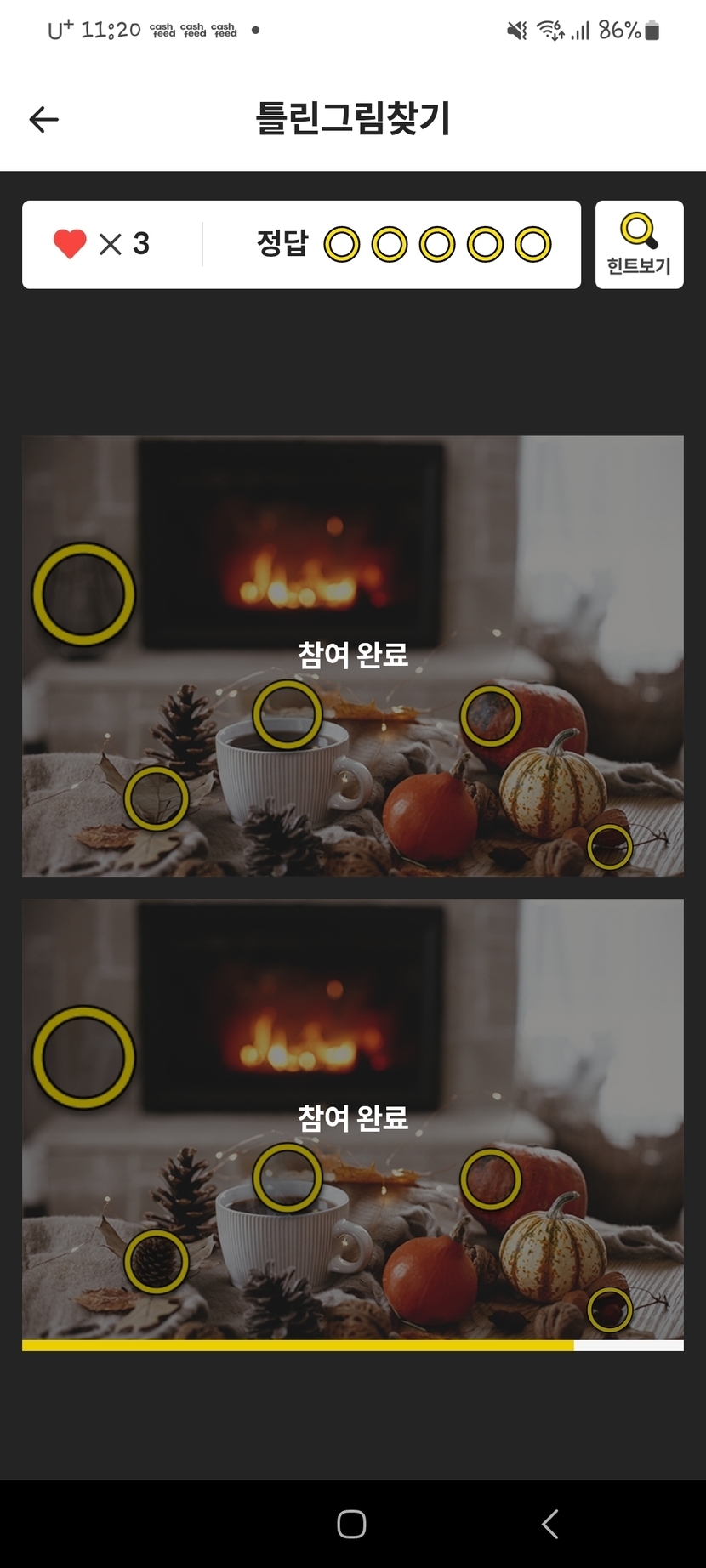Tap the Android home button

coord(351,1524)
